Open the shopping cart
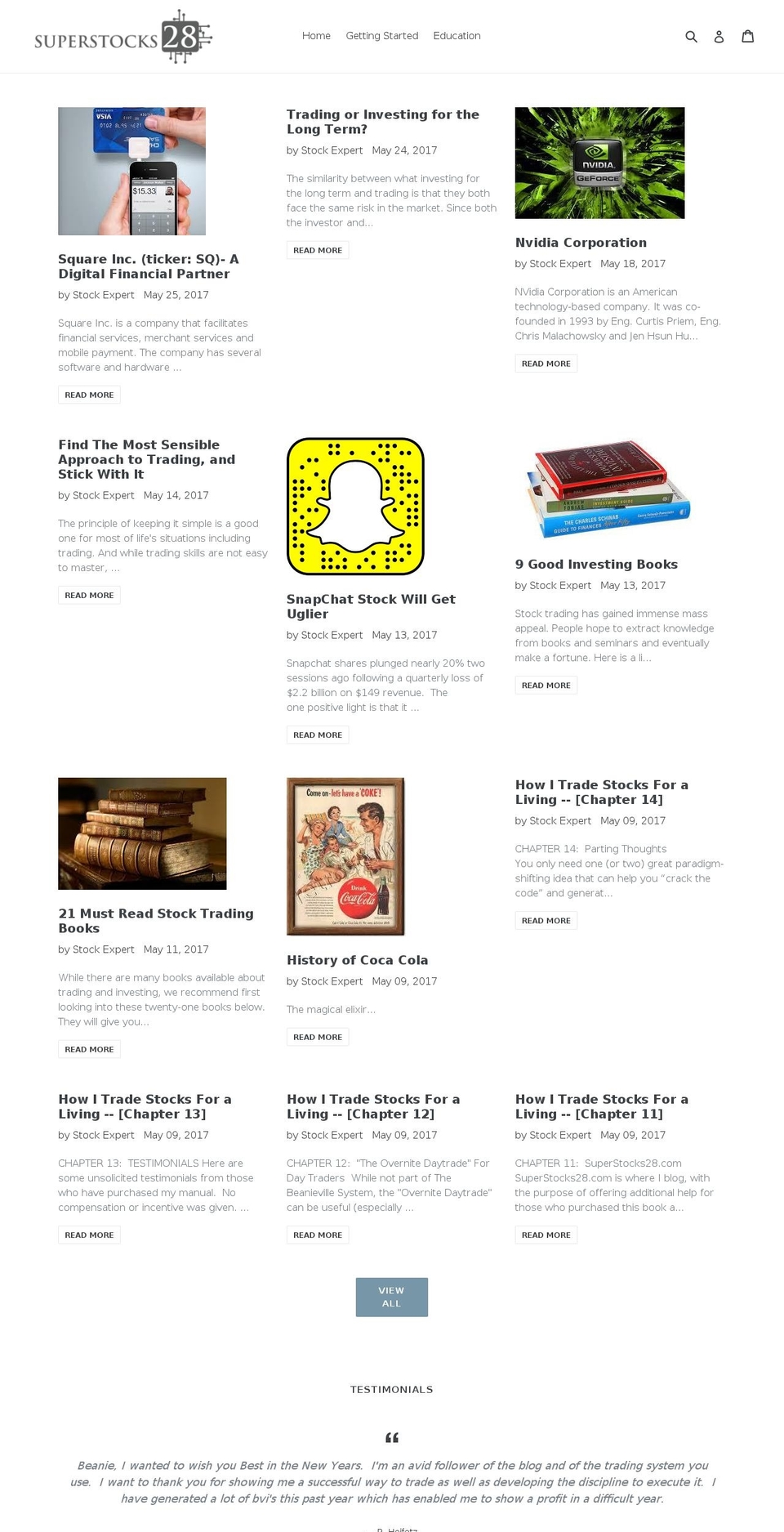Image resolution: width=784 pixels, height=1532 pixels. coord(747,36)
